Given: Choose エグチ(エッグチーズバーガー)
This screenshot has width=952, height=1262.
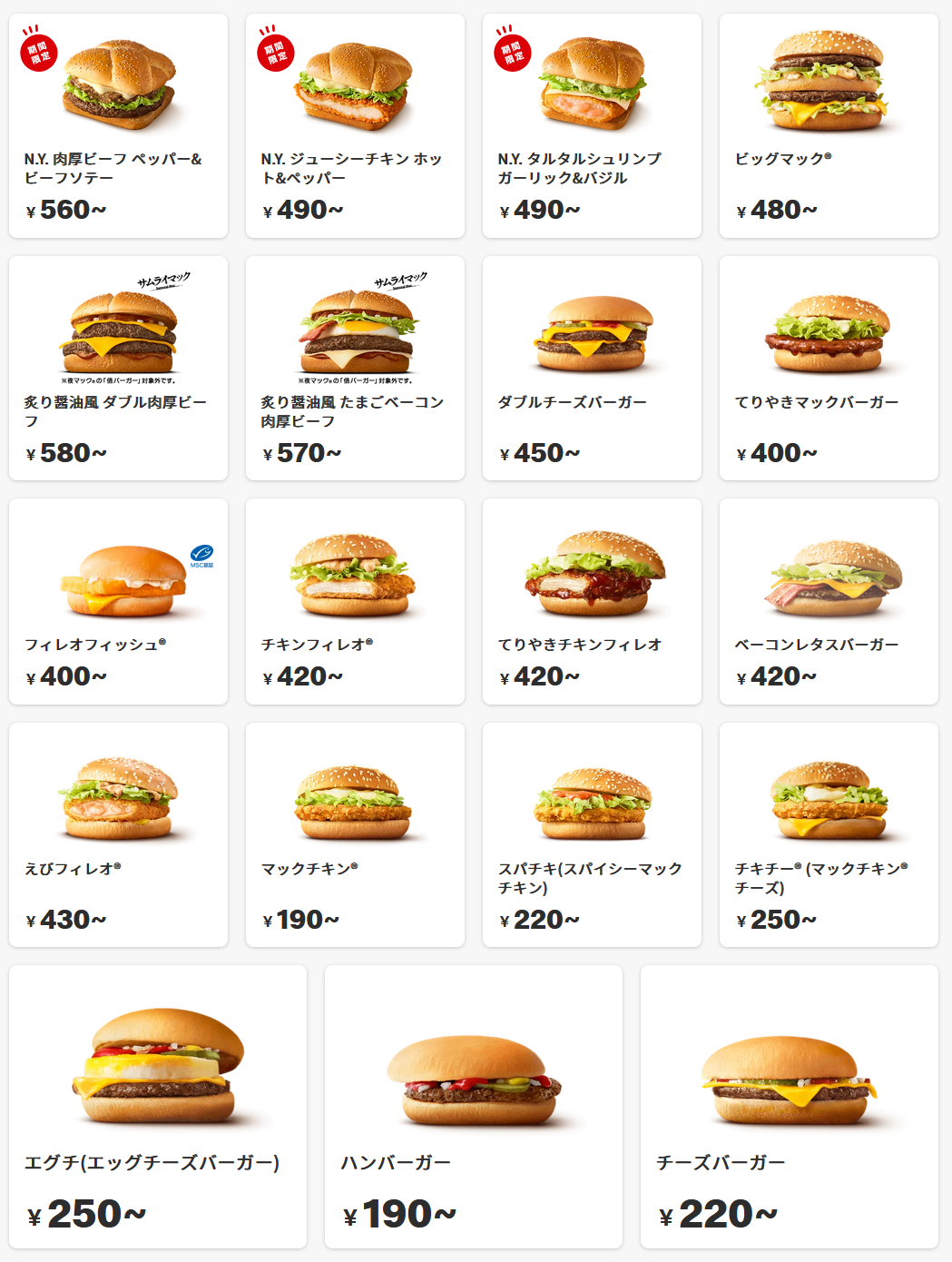Looking at the screenshot, I should (158, 1106).
